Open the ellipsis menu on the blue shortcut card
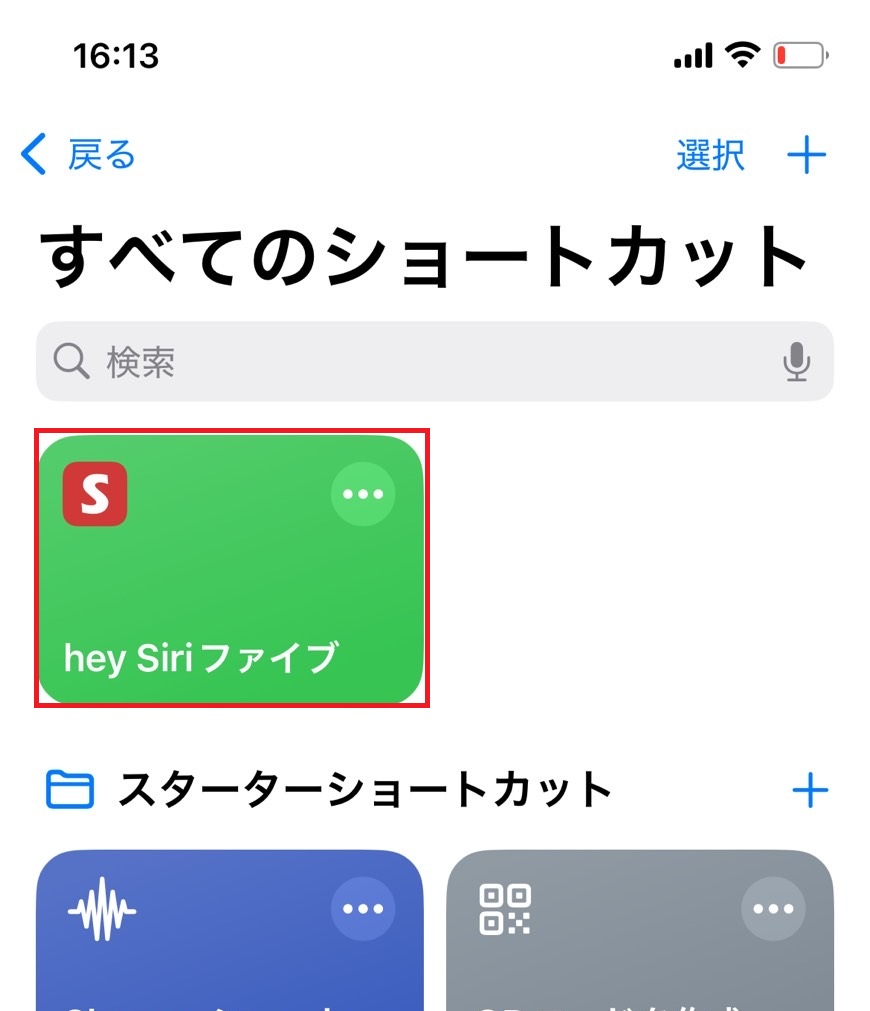This screenshot has height=1011, width=870. [362, 909]
